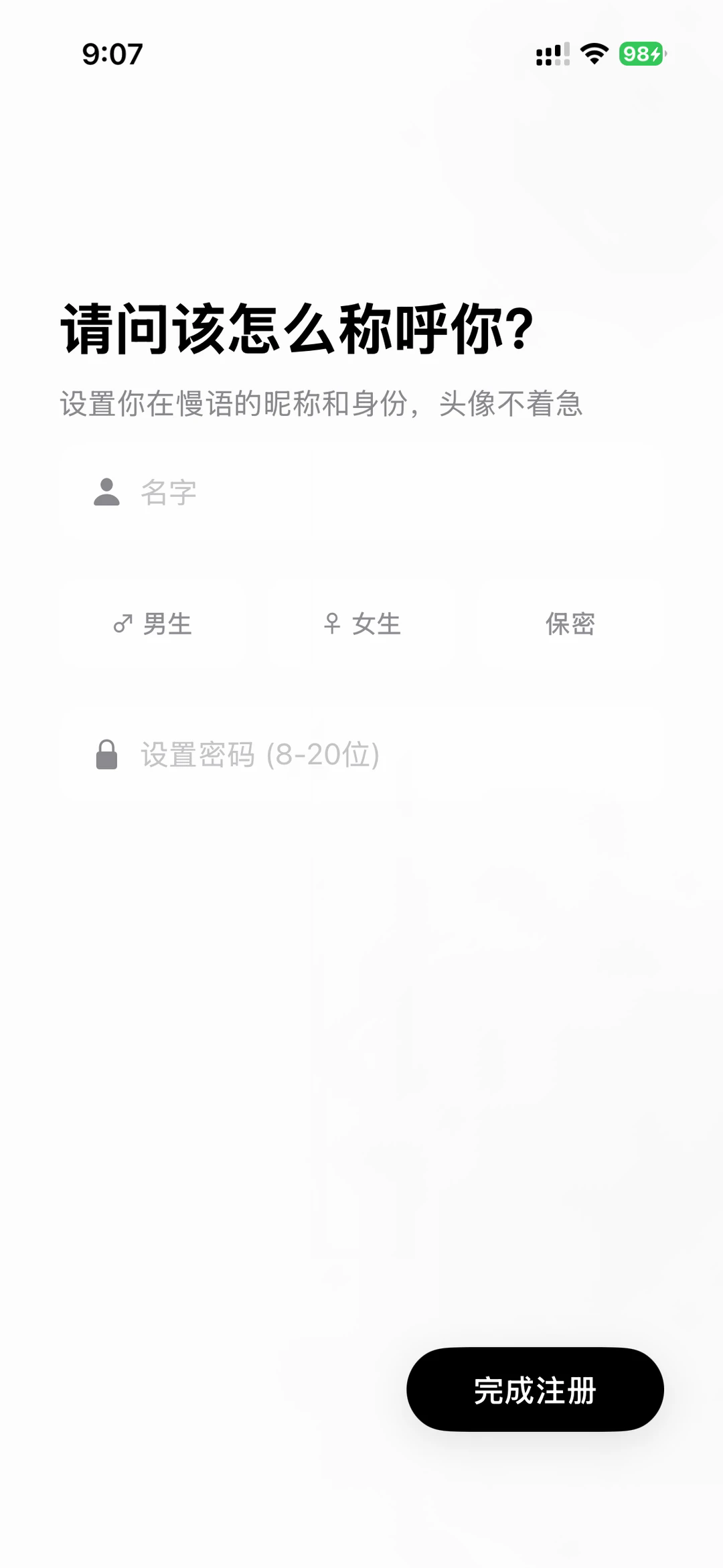723x1568 pixels.
Task: Click the person icon beside the name field
Action: (108, 492)
